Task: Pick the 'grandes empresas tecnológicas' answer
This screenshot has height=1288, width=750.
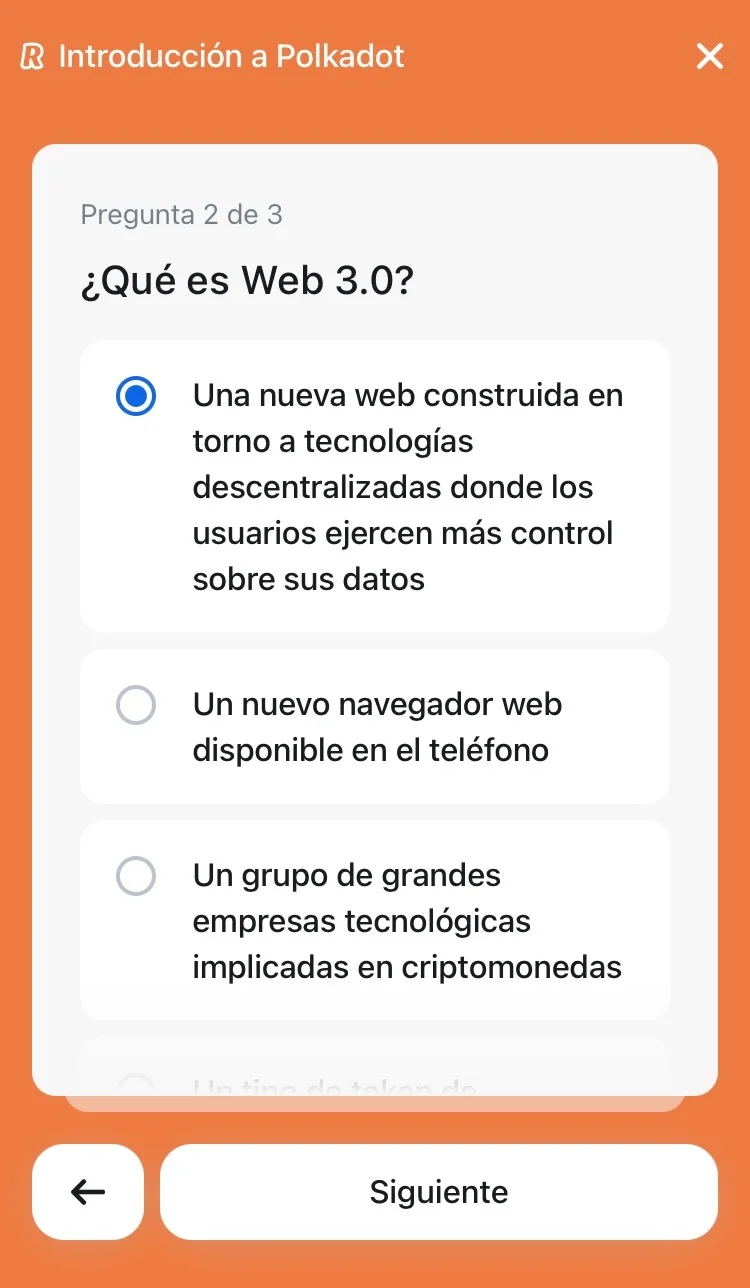Action: (x=375, y=920)
